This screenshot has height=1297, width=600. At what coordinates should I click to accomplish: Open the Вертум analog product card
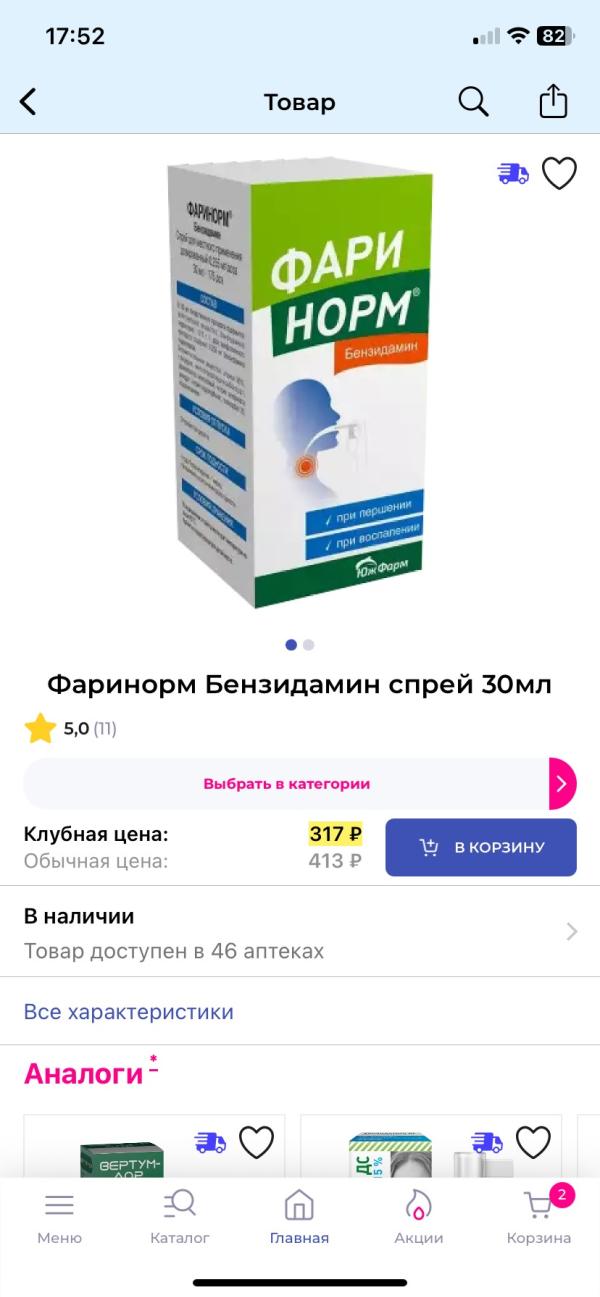pos(154,1146)
